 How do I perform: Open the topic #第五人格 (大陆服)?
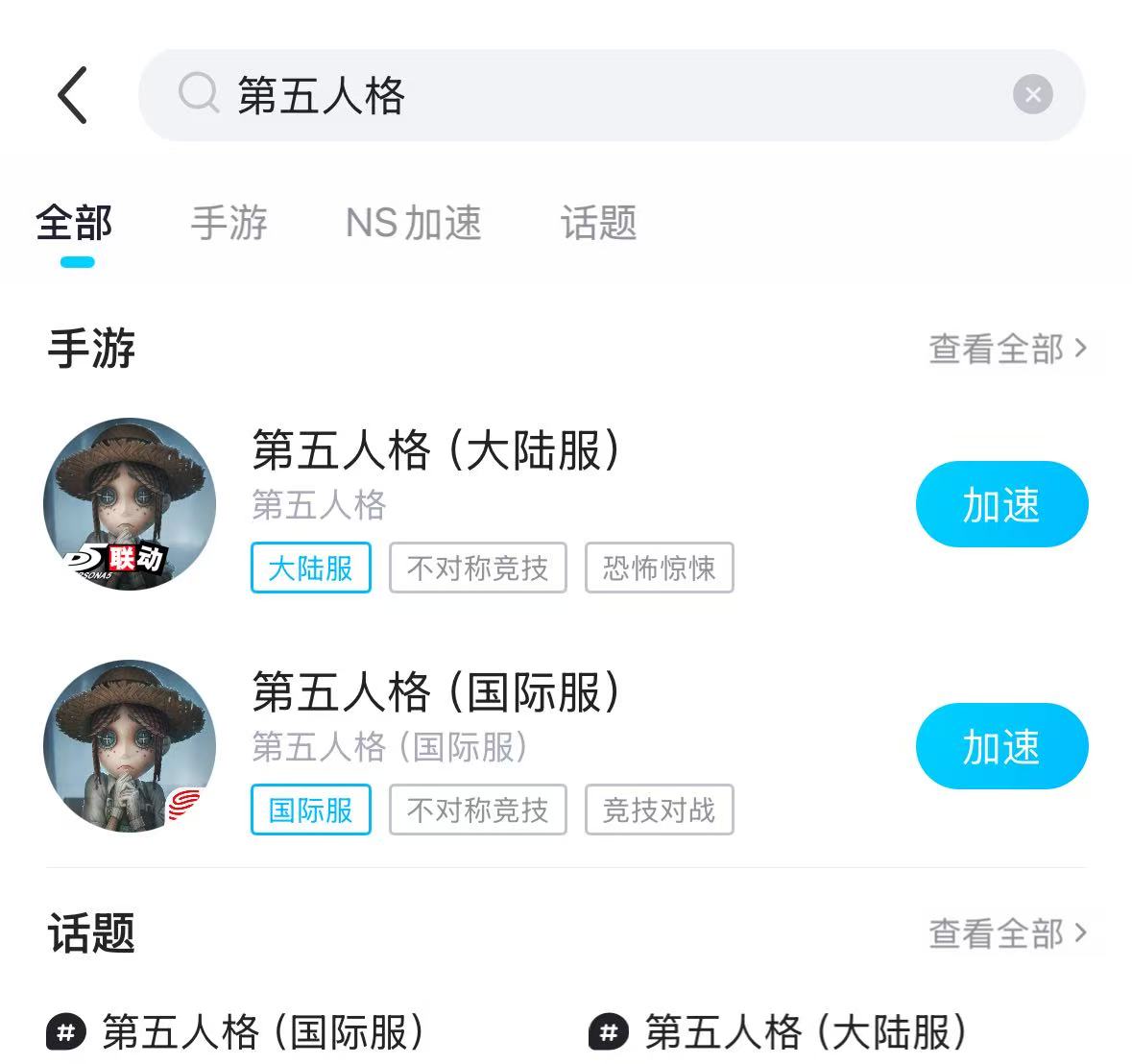click(x=780, y=1033)
